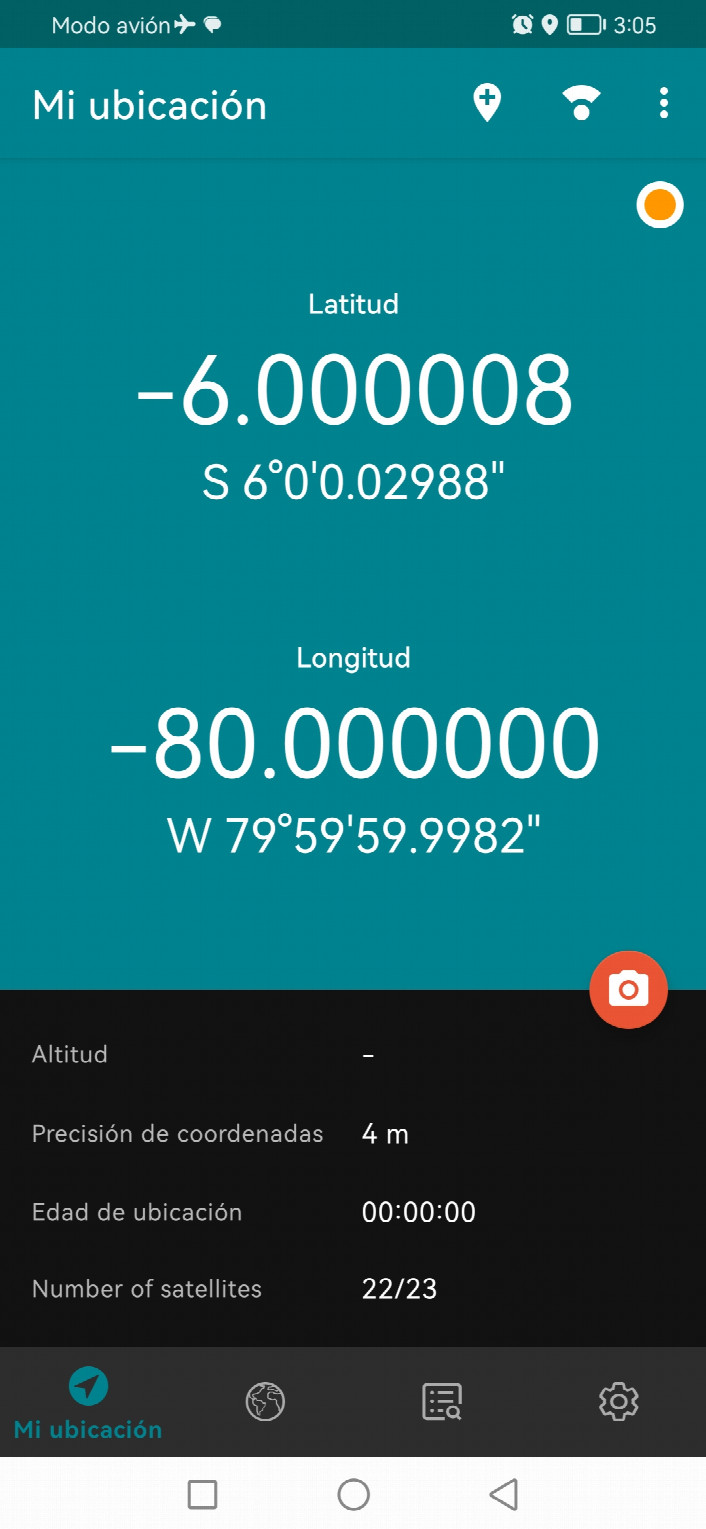The width and height of the screenshot is (706, 1529).
Task: Open the saved locations list tab
Action: click(441, 1401)
